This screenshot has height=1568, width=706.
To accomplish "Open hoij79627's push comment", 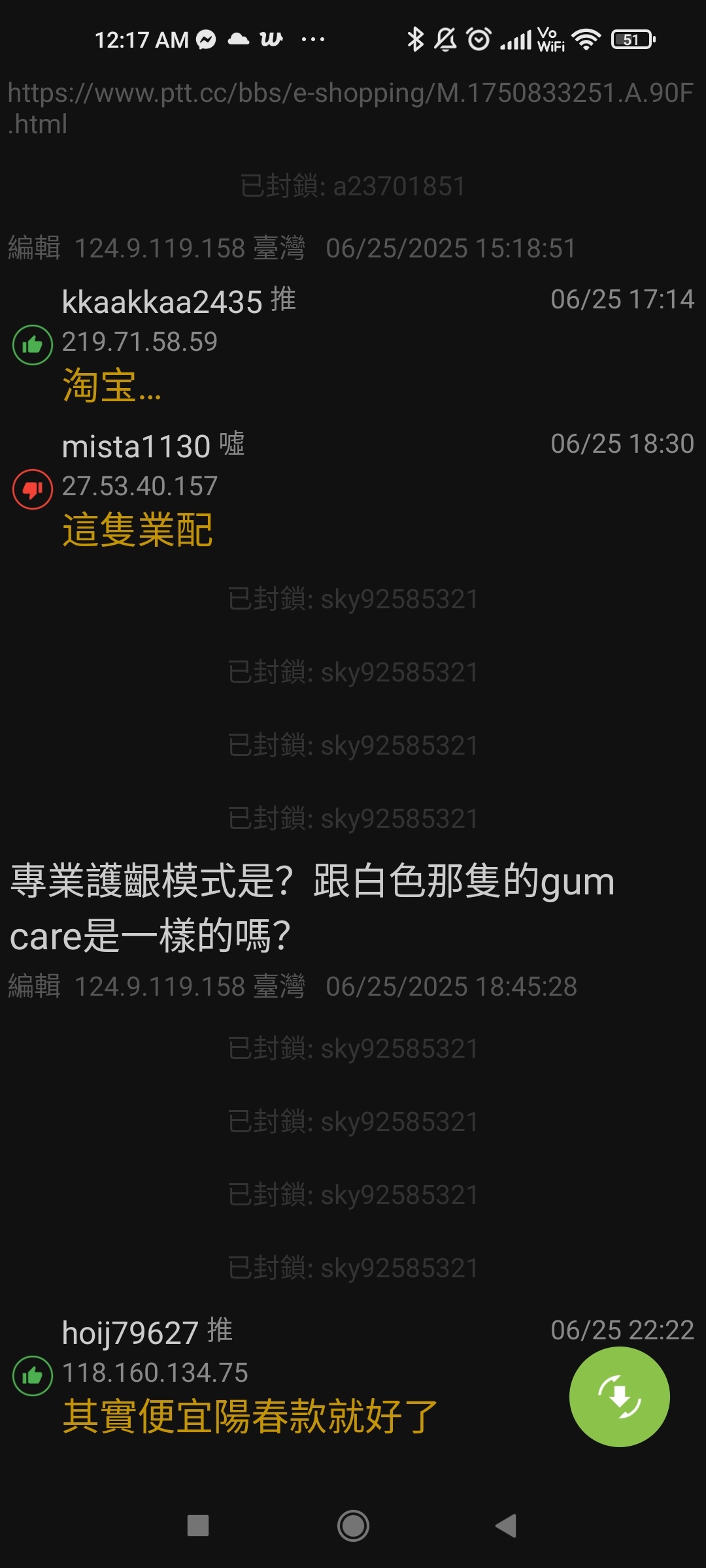I will click(353, 1377).
